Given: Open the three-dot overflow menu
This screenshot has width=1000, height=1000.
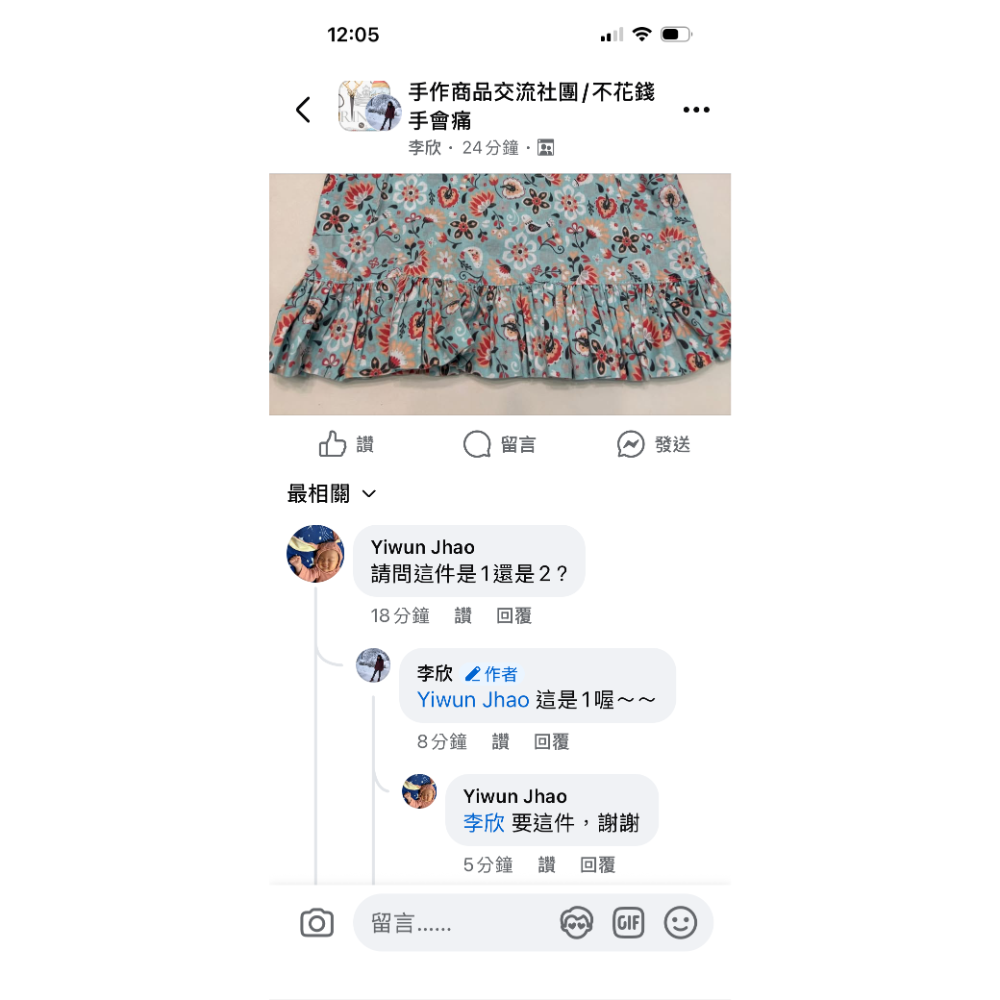Looking at the screenshot, I should (696, 110).
